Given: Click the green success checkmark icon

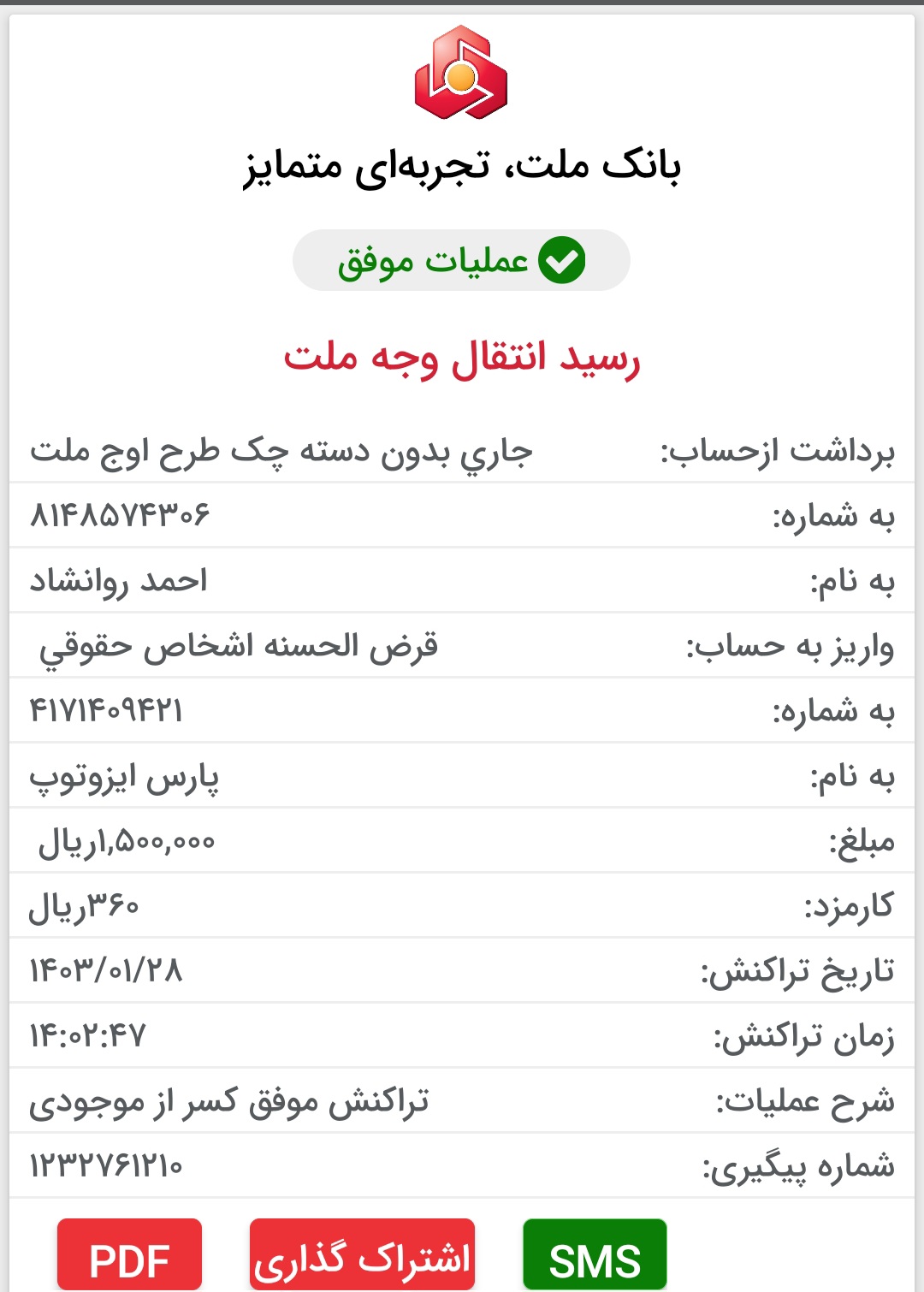Looking at the screenshot, I should (560, 258).
